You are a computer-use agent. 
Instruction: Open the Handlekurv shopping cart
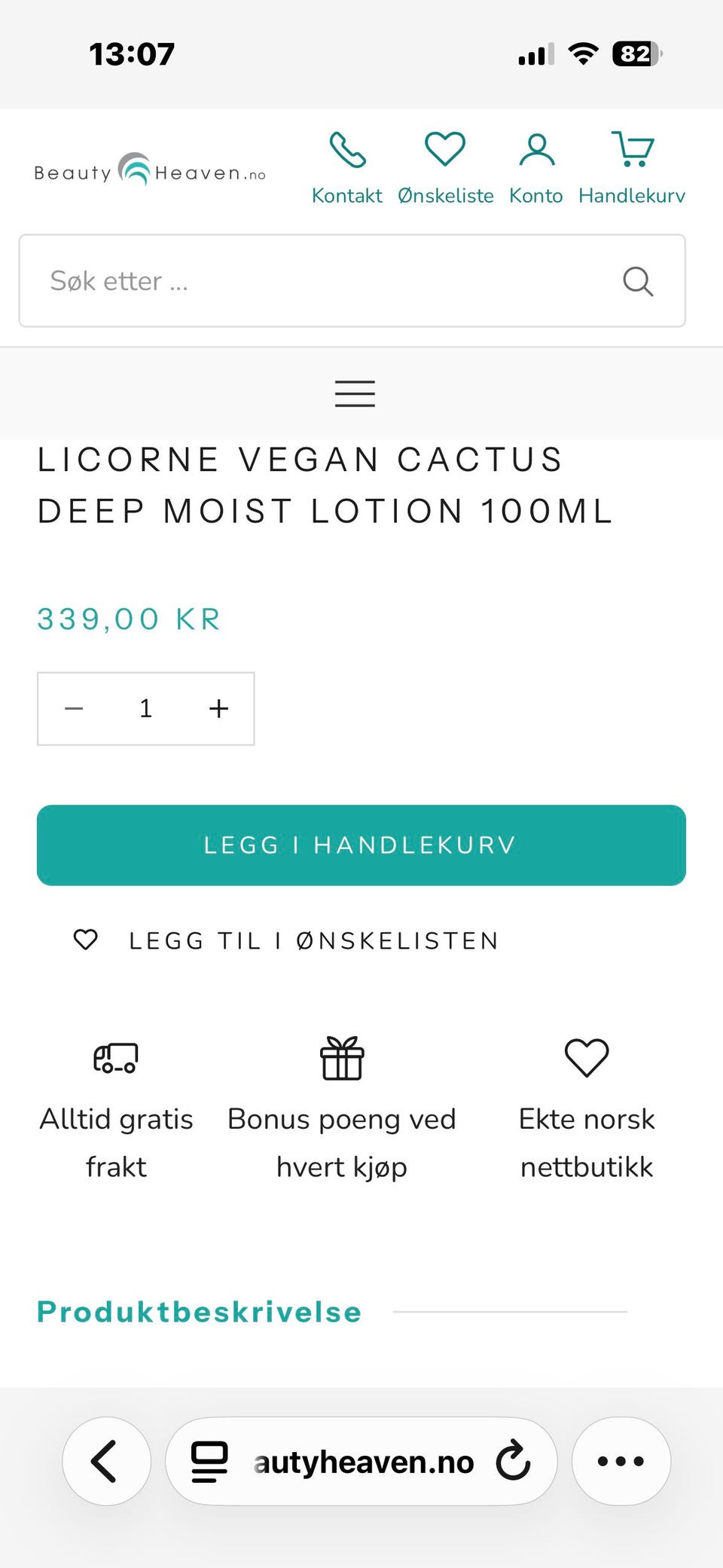(632, 167)
